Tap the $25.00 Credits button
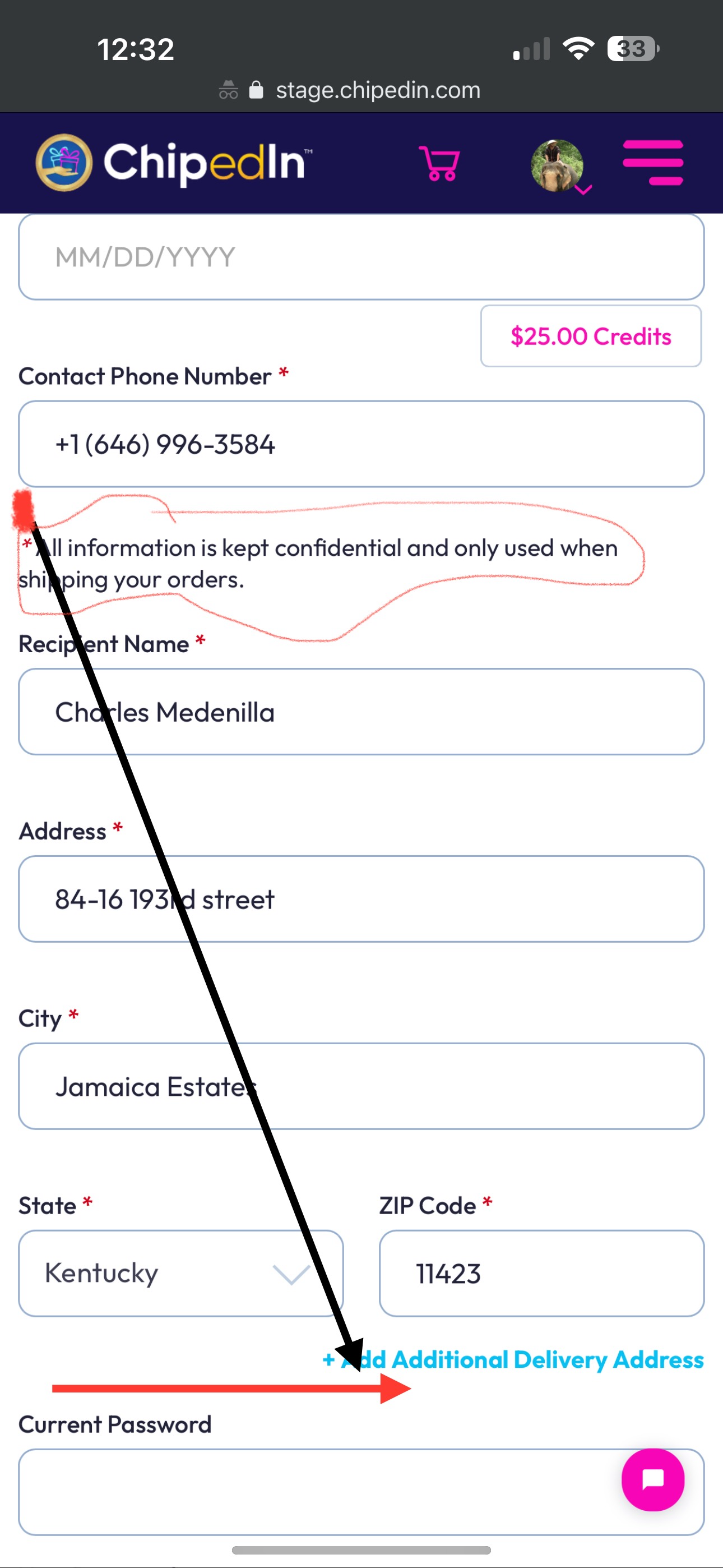 pos(591,336)
